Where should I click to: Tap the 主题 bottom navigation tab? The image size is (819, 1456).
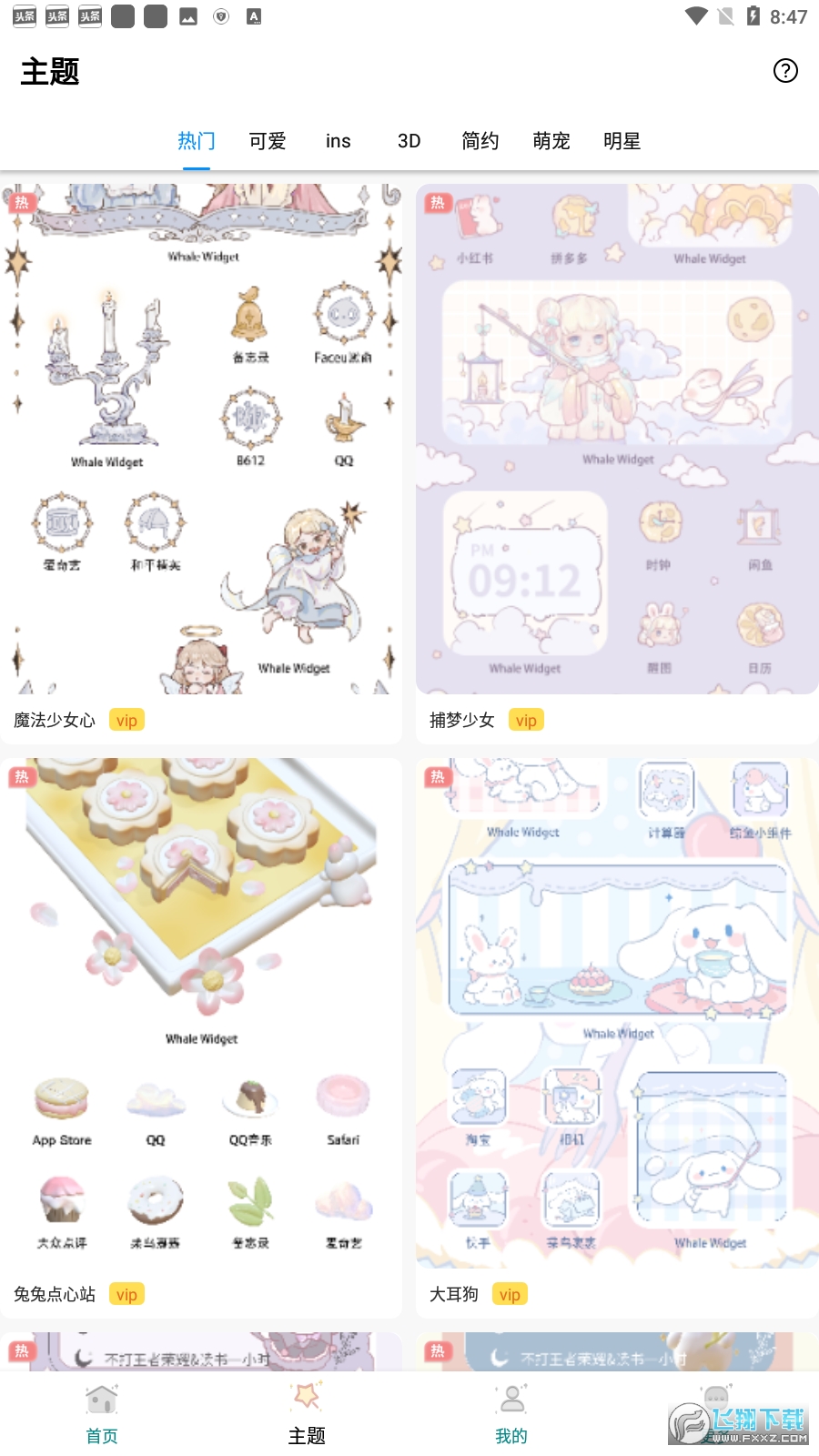tap(307, 1414)
